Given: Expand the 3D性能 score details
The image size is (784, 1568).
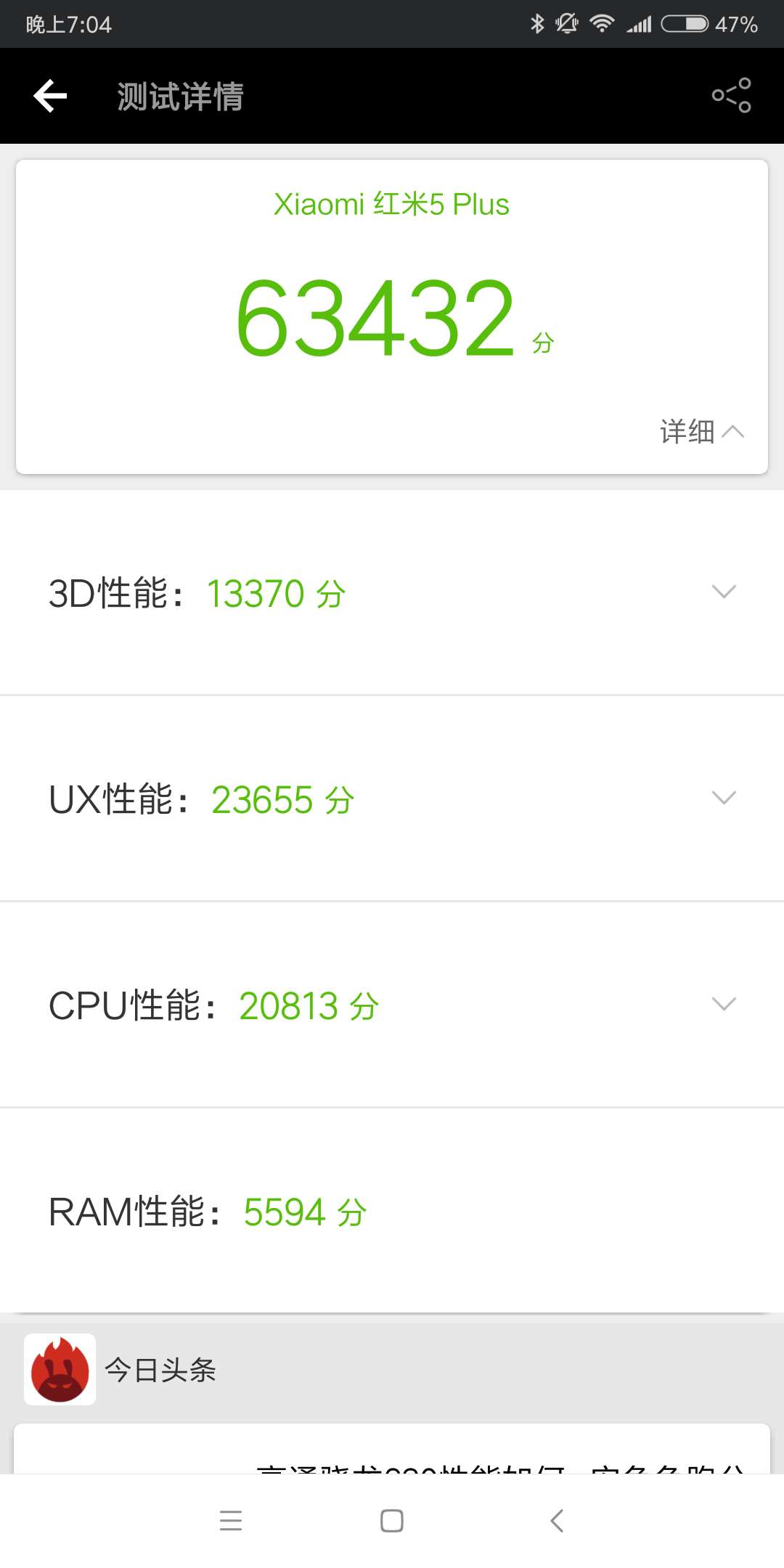Looking at the screenshot, I should (724, 592).
